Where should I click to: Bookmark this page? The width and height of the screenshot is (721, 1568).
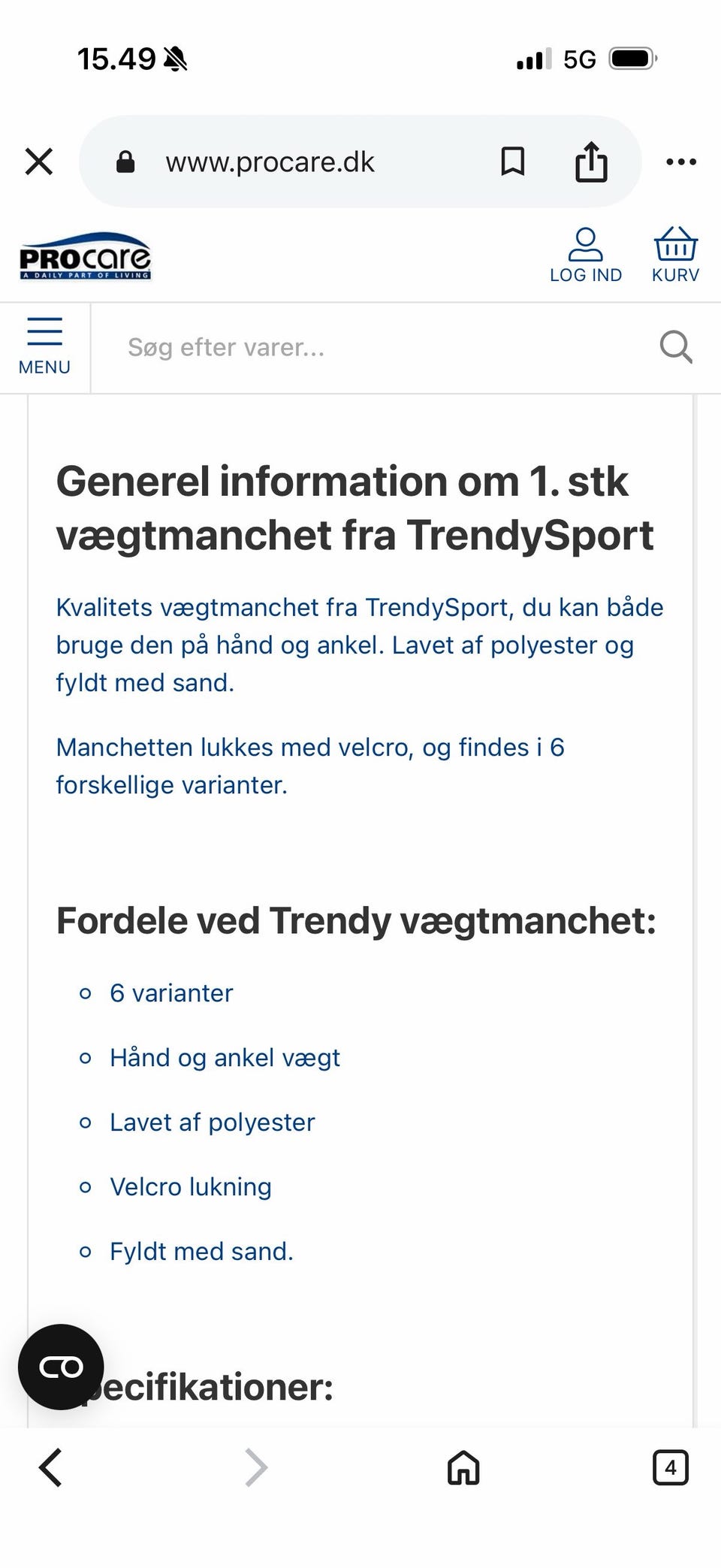point(513,162)
